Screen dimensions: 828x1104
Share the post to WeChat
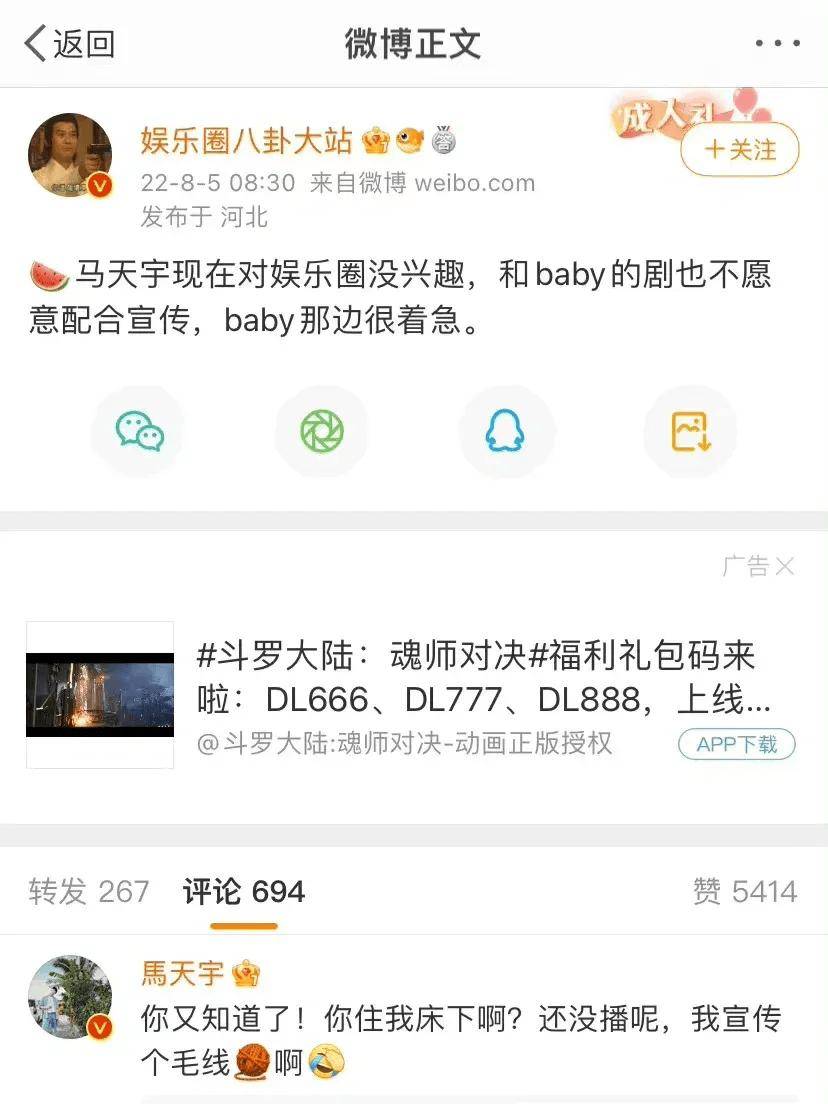coord(139,431)
